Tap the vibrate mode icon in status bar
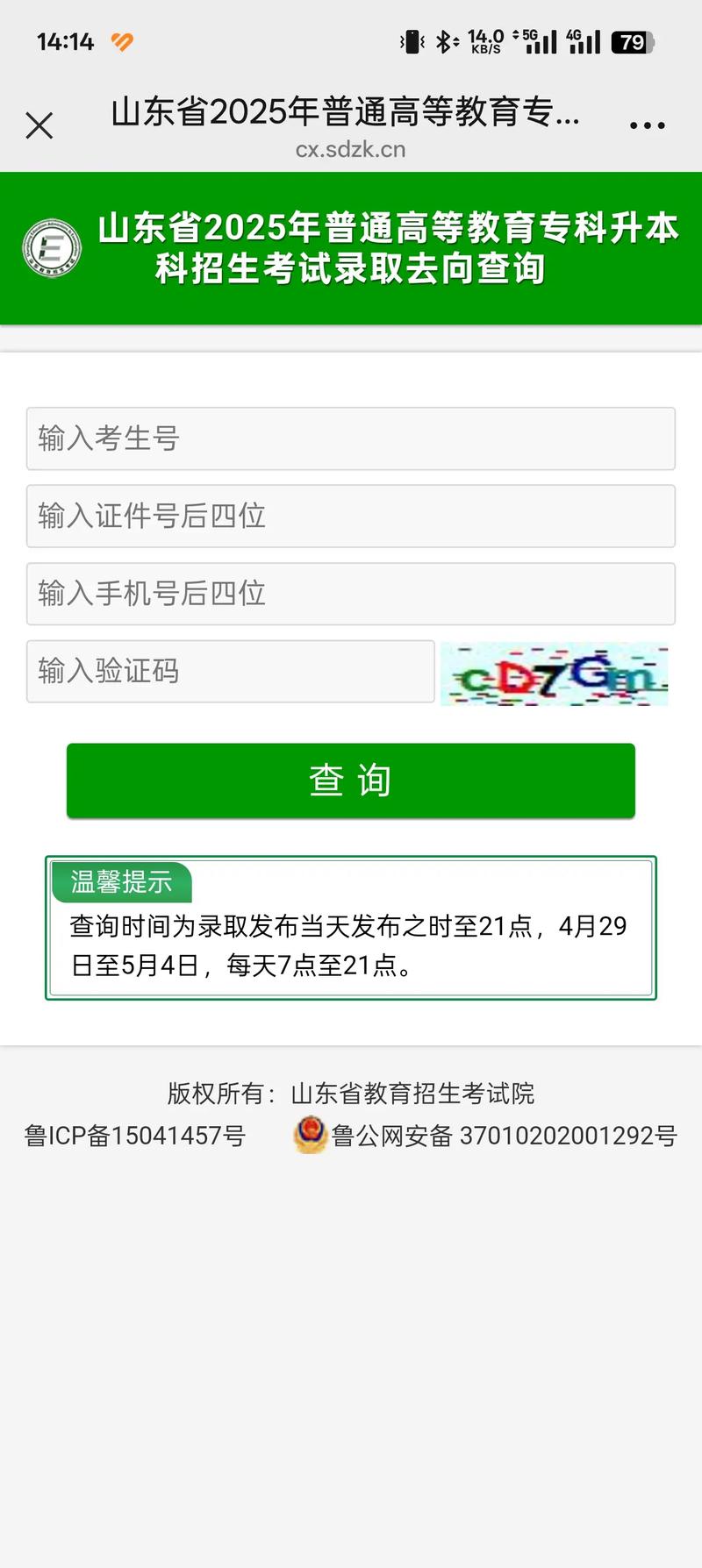 coord(412,41)
